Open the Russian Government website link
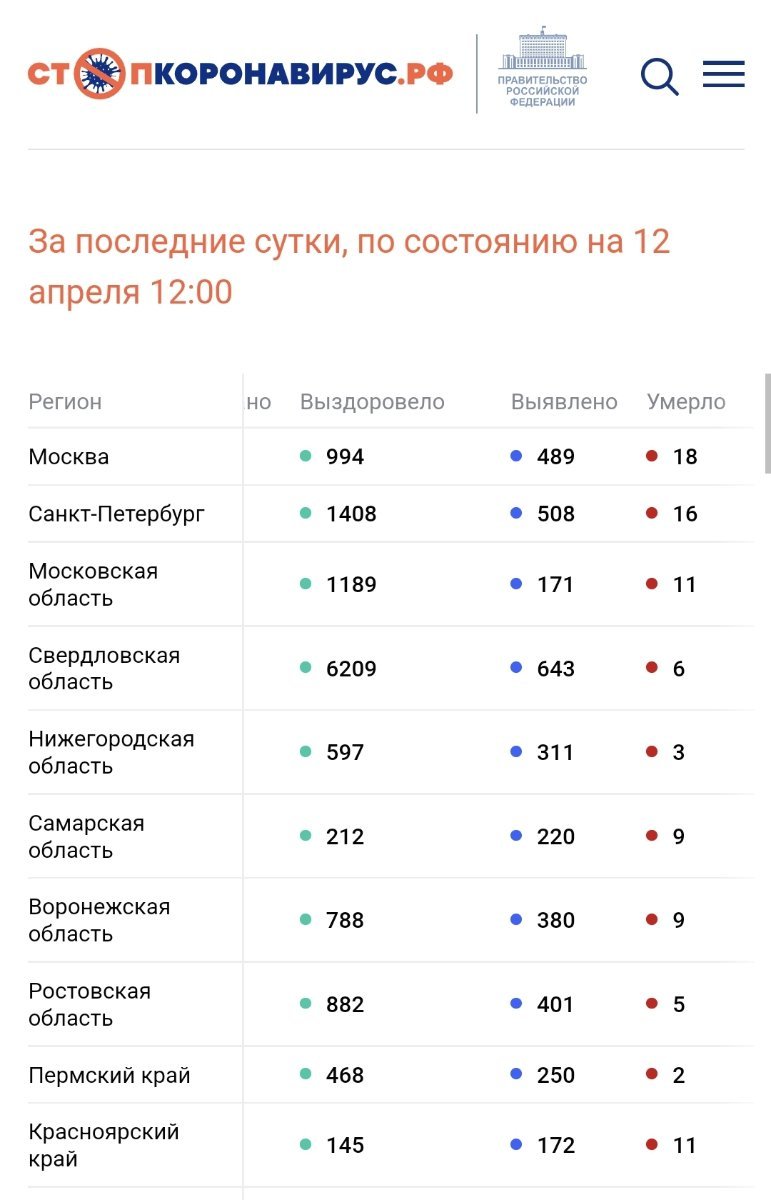Viewport: 771px width, 1200px height. pyautogui.click(x=543, y=70)
